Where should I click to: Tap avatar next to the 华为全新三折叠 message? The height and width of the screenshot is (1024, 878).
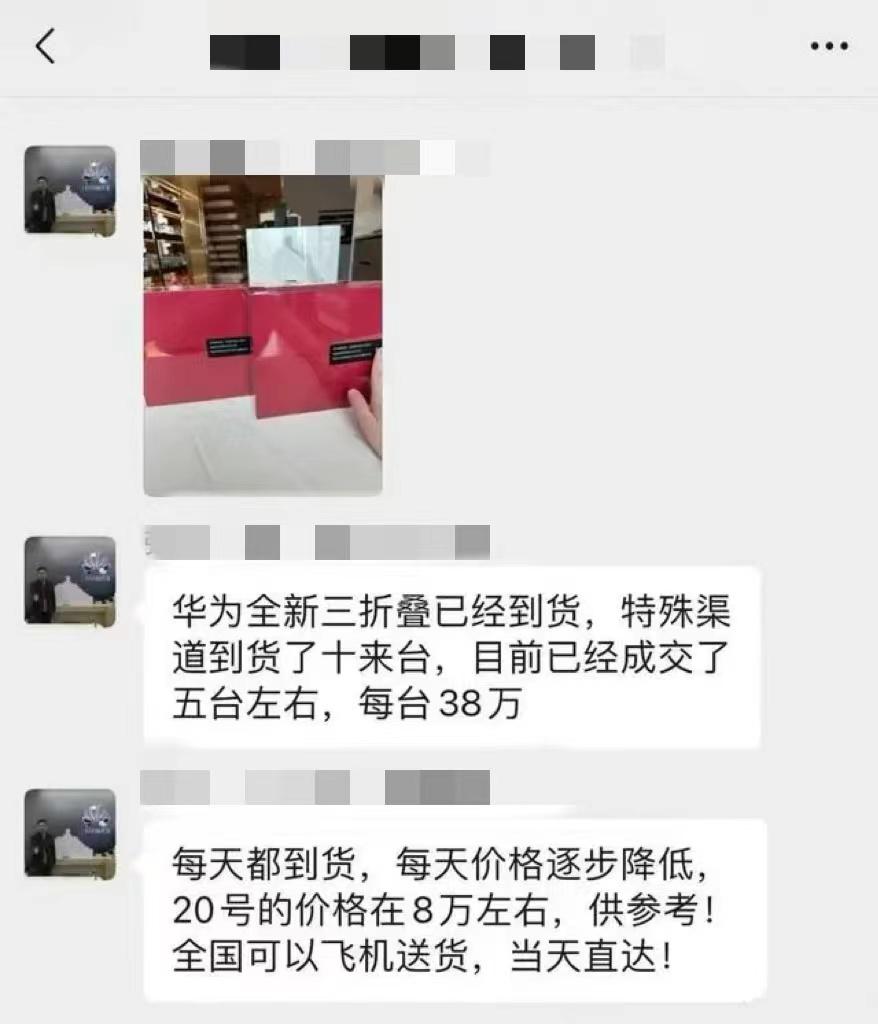coord(69,581)
